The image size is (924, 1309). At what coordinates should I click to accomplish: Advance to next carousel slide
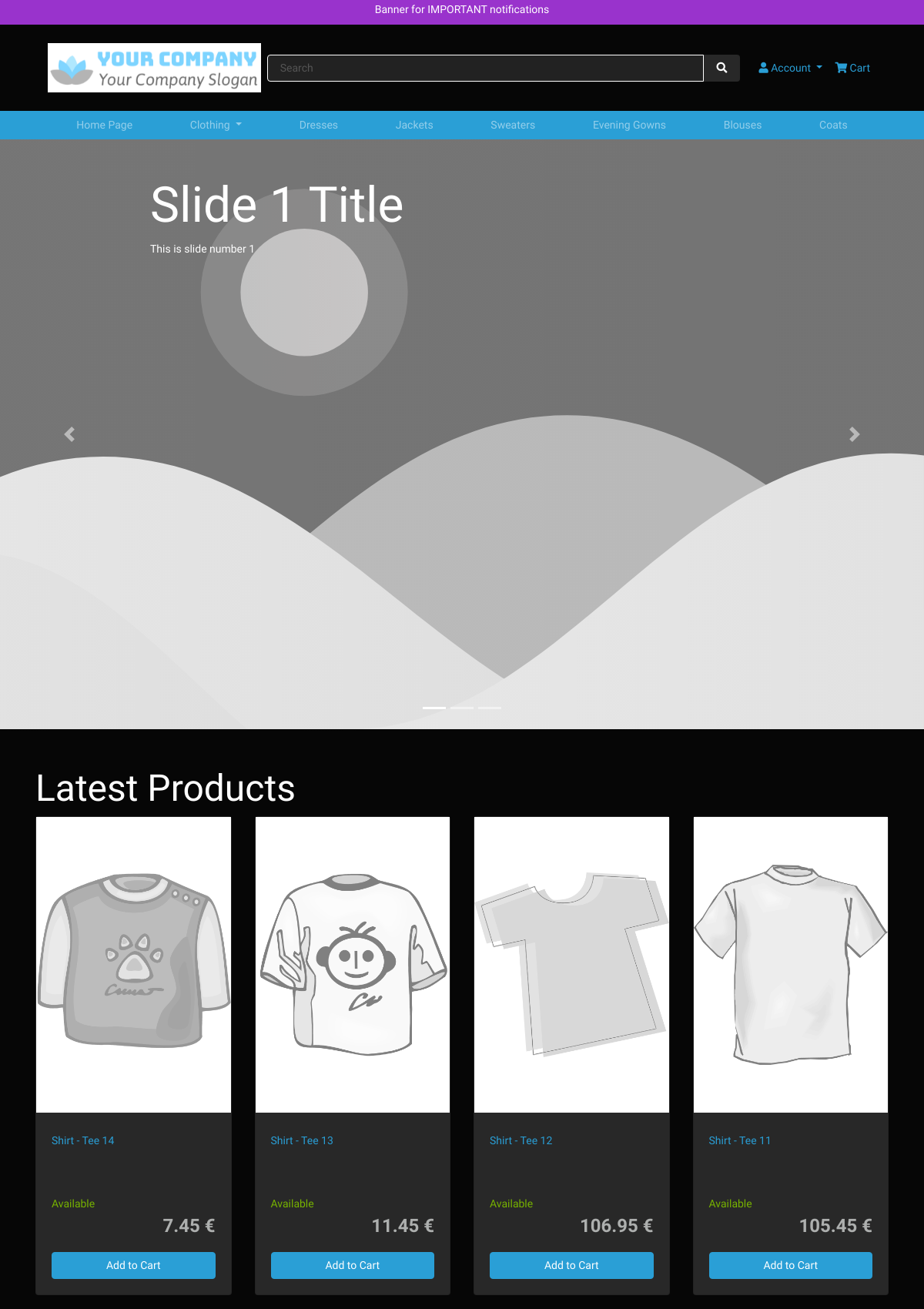tap(854, 434)
